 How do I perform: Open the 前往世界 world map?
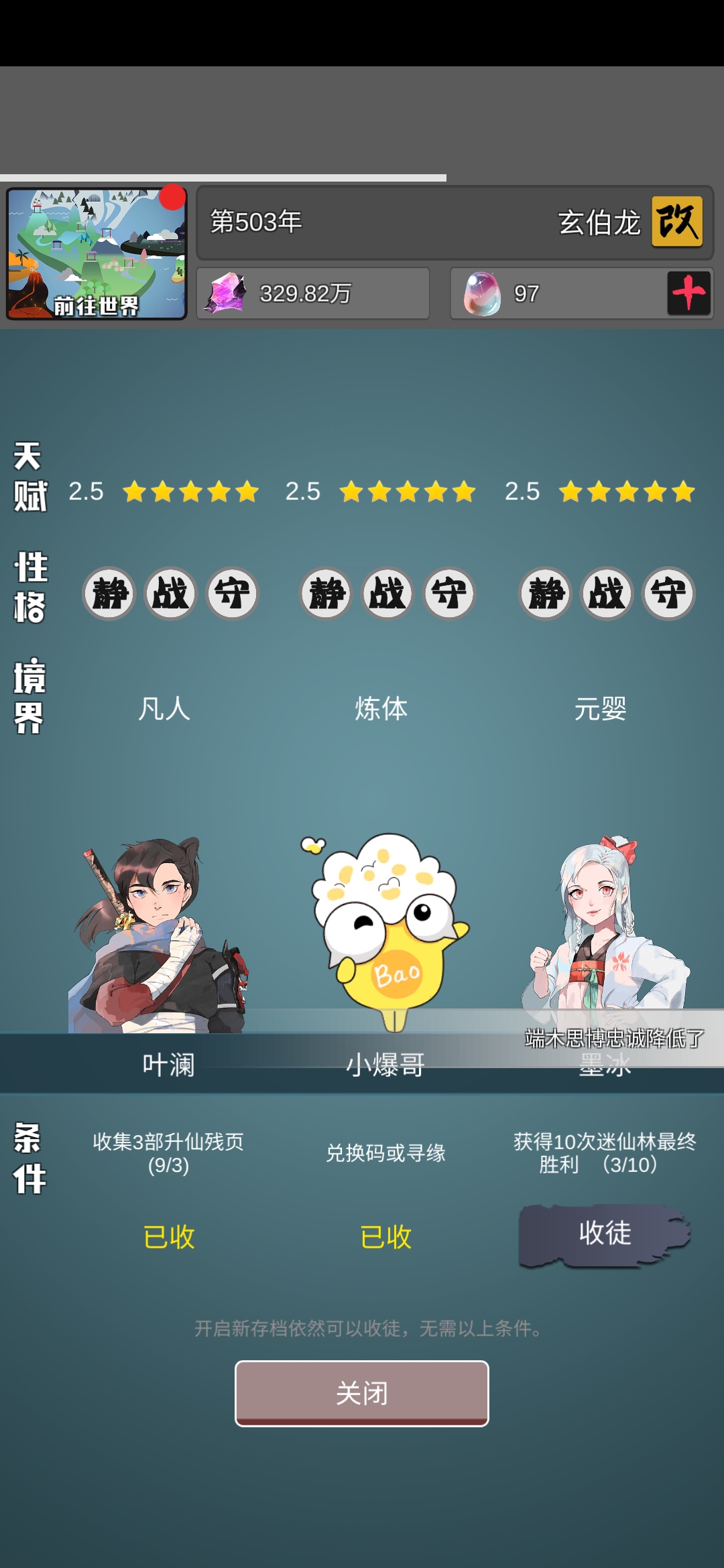pyautogui.click(x=97, y=254)
